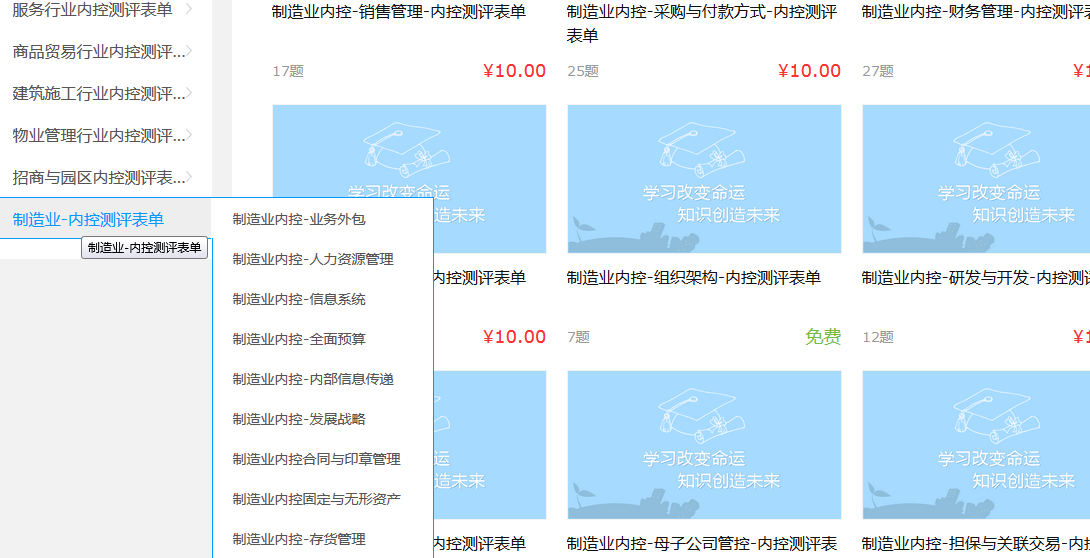
Task: Open 建筑施工行业内控测评 category
Action: [98, 94]
